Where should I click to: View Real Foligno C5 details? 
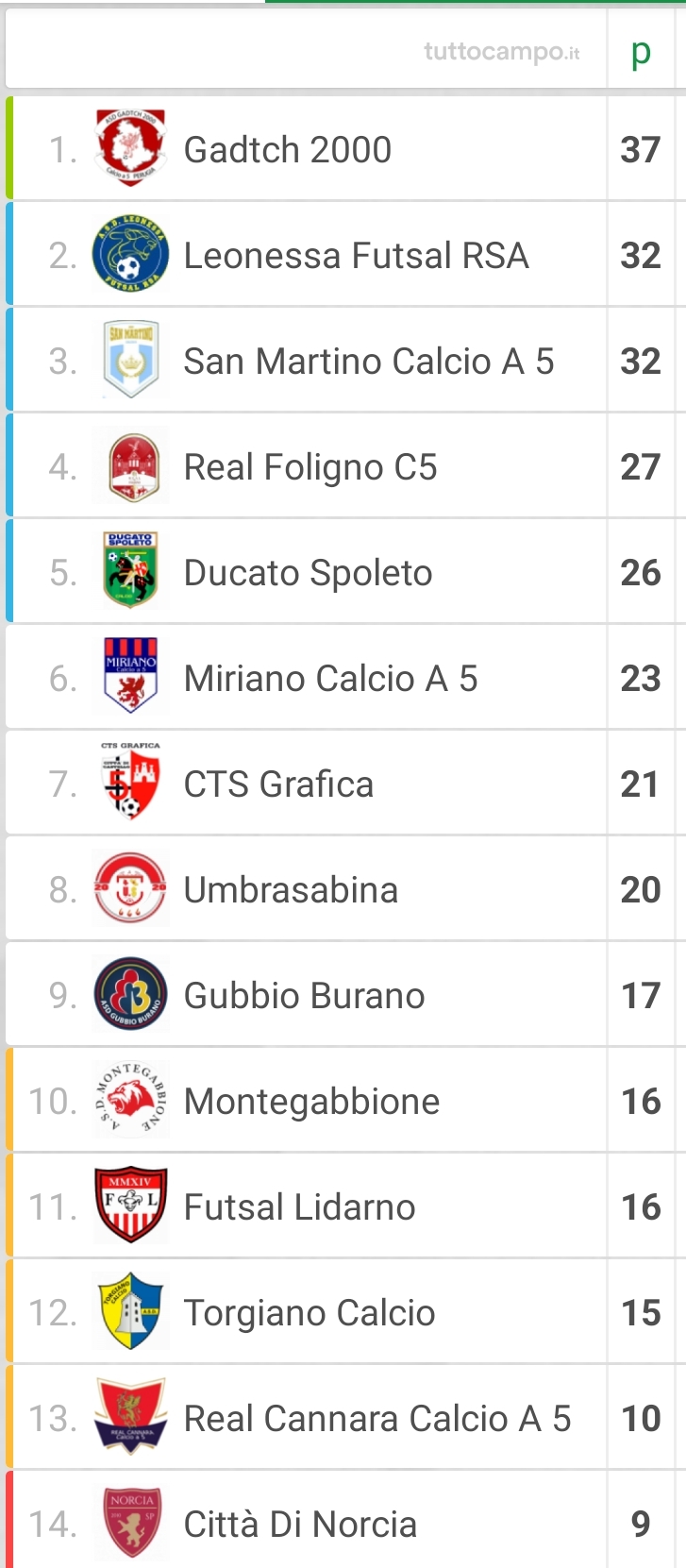[x=345, y=466]
